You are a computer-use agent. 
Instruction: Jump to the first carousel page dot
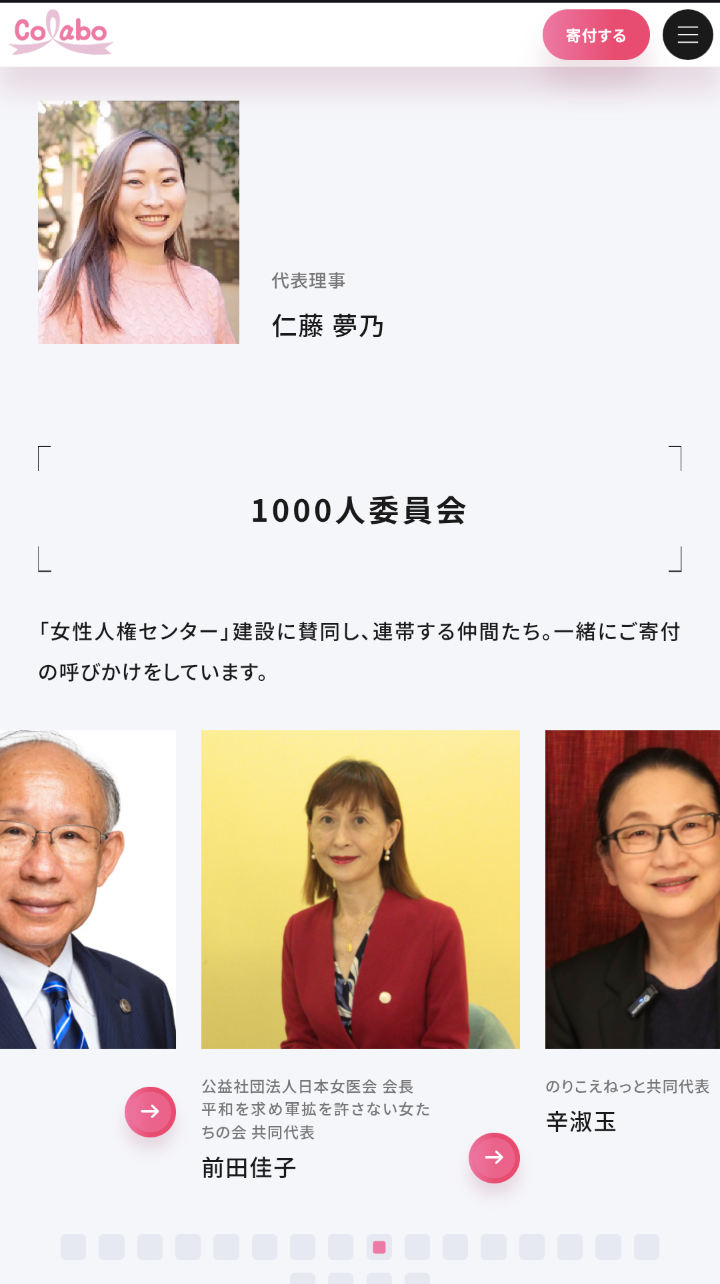click(x=73, y=1247)
